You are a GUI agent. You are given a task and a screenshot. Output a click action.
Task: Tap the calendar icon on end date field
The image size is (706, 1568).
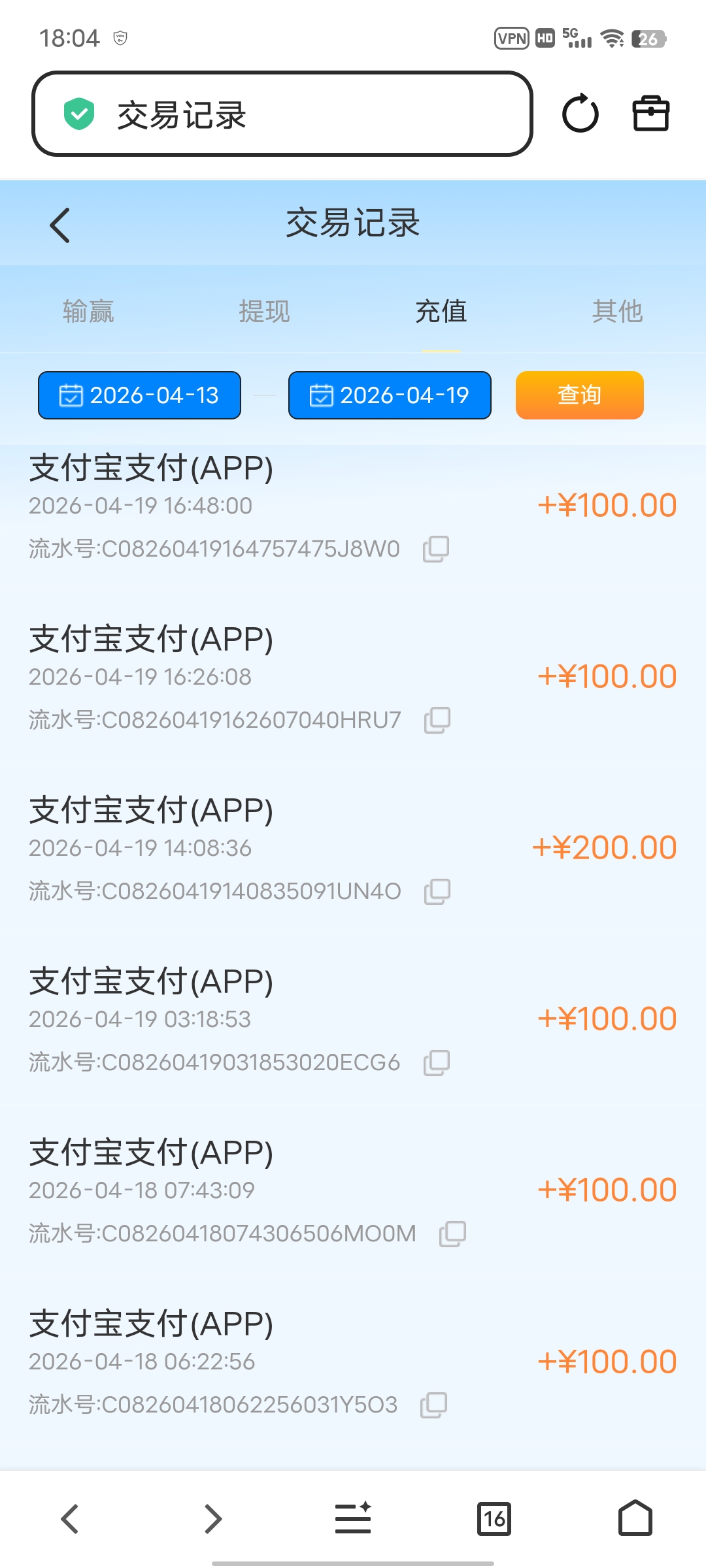pos(321,395)
